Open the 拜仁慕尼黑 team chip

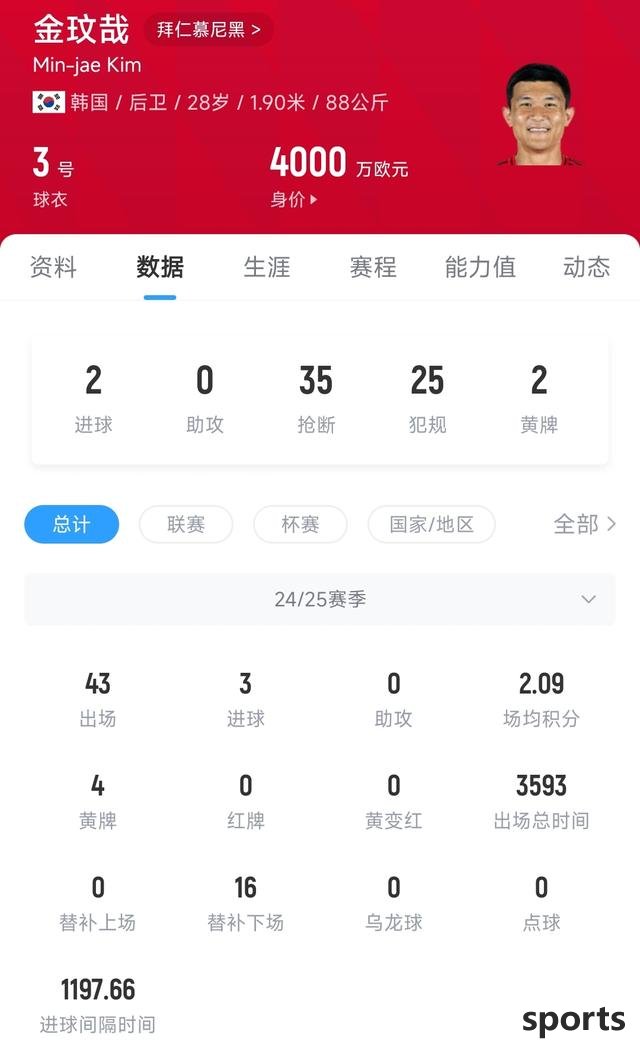tap(208, 30)
